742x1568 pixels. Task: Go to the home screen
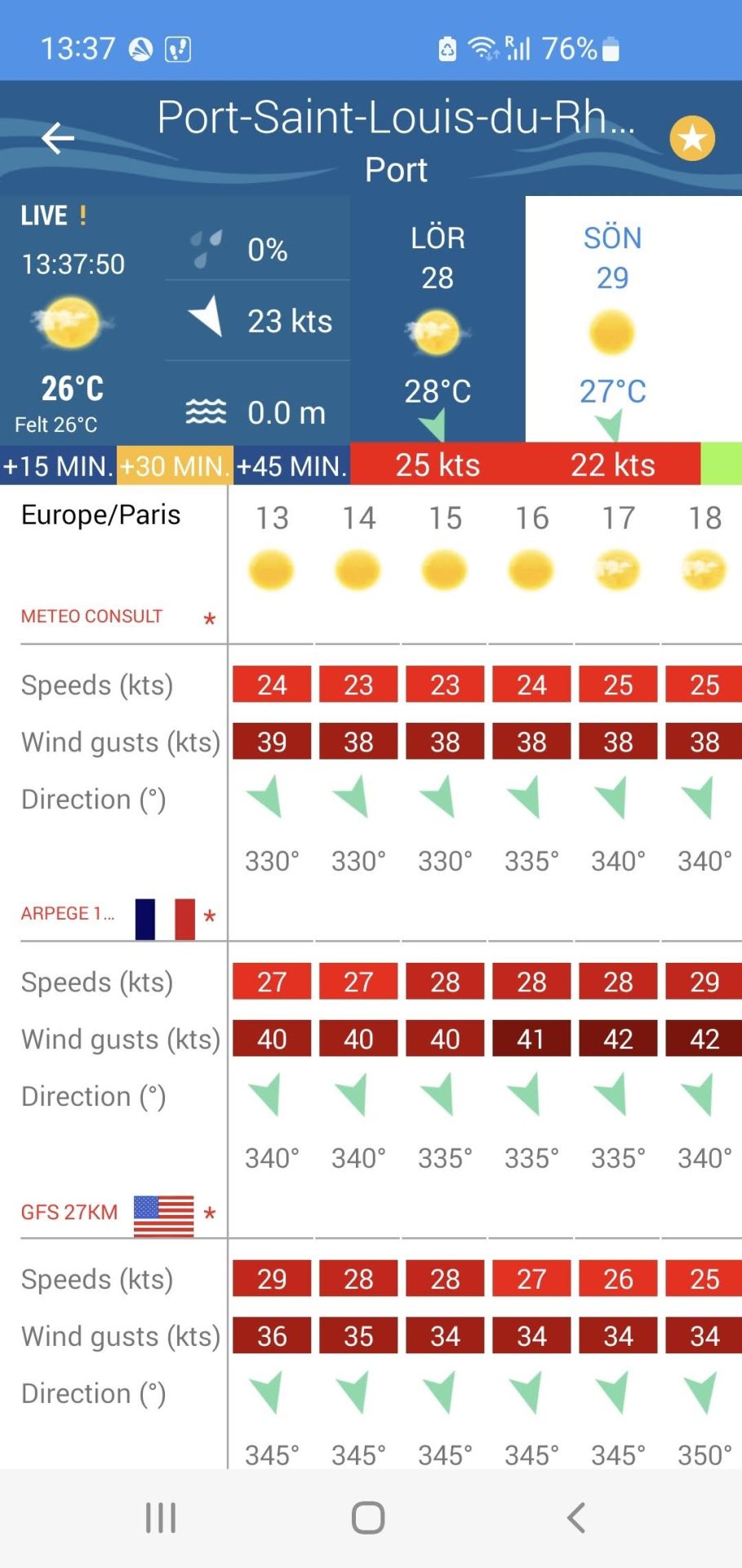368,1518
